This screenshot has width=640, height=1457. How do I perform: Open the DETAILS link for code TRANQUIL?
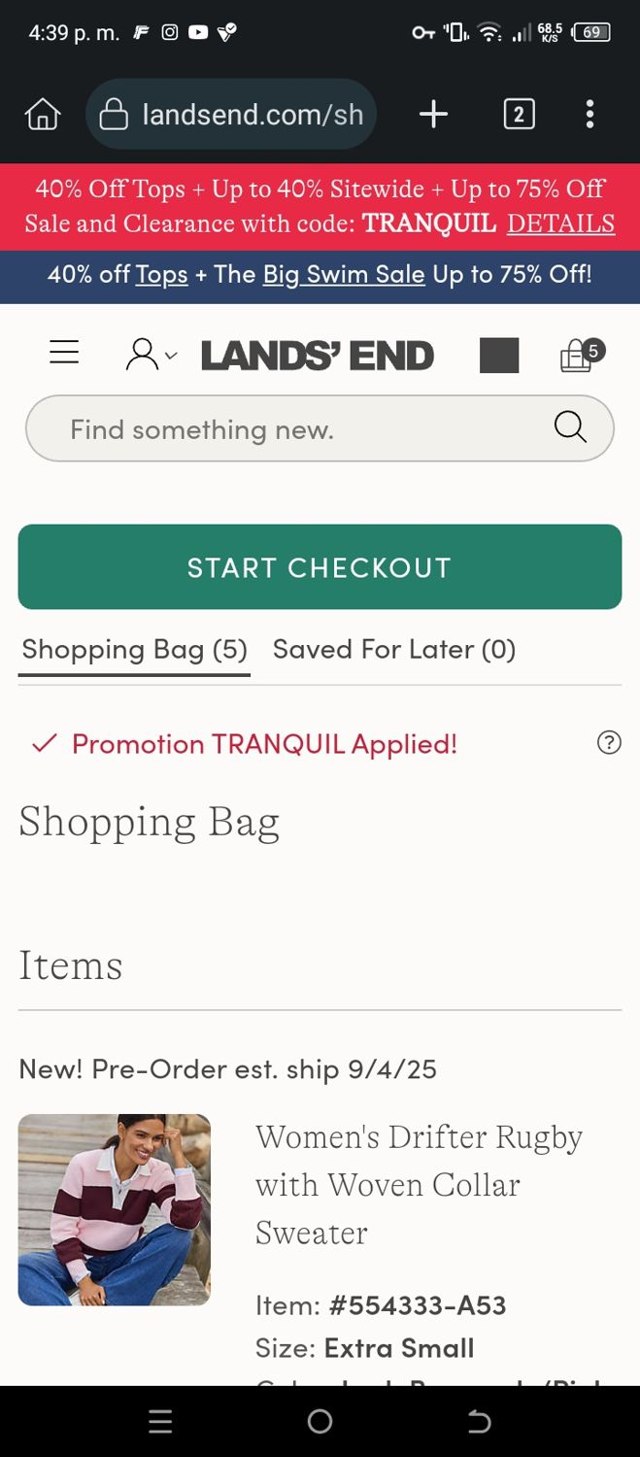(560, 223)
